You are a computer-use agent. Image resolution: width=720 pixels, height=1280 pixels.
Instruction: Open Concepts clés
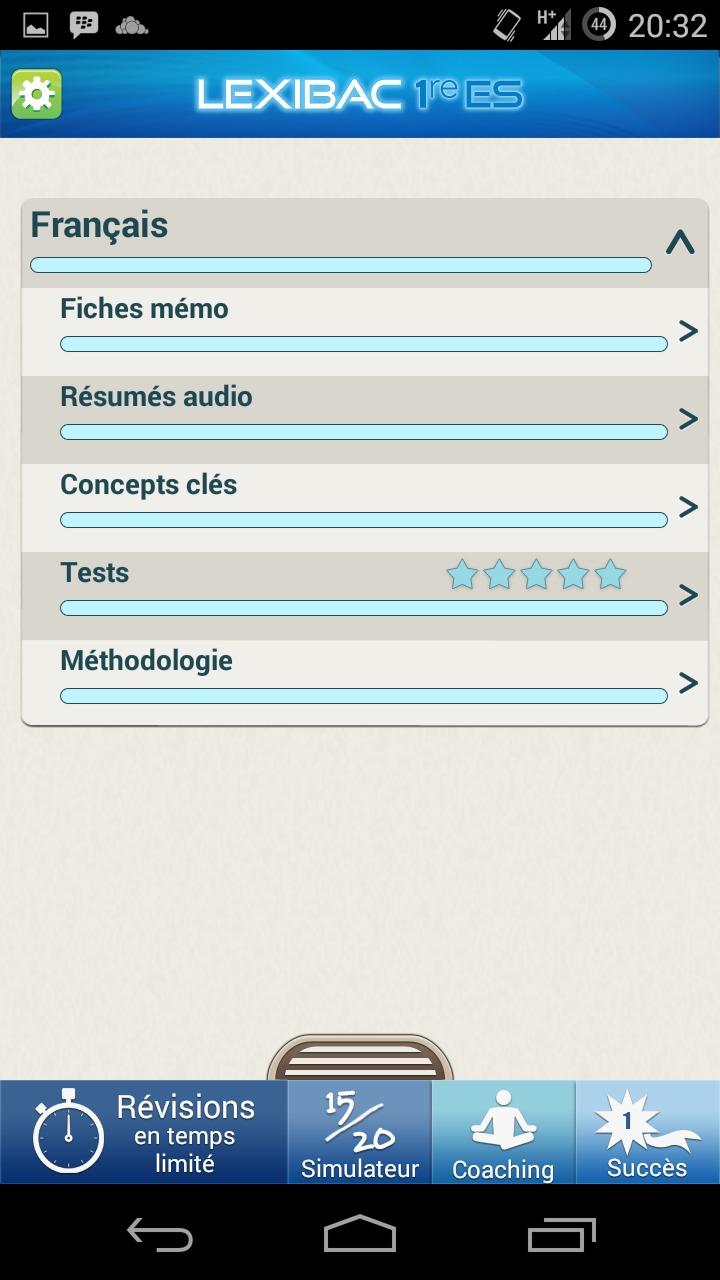365,508
